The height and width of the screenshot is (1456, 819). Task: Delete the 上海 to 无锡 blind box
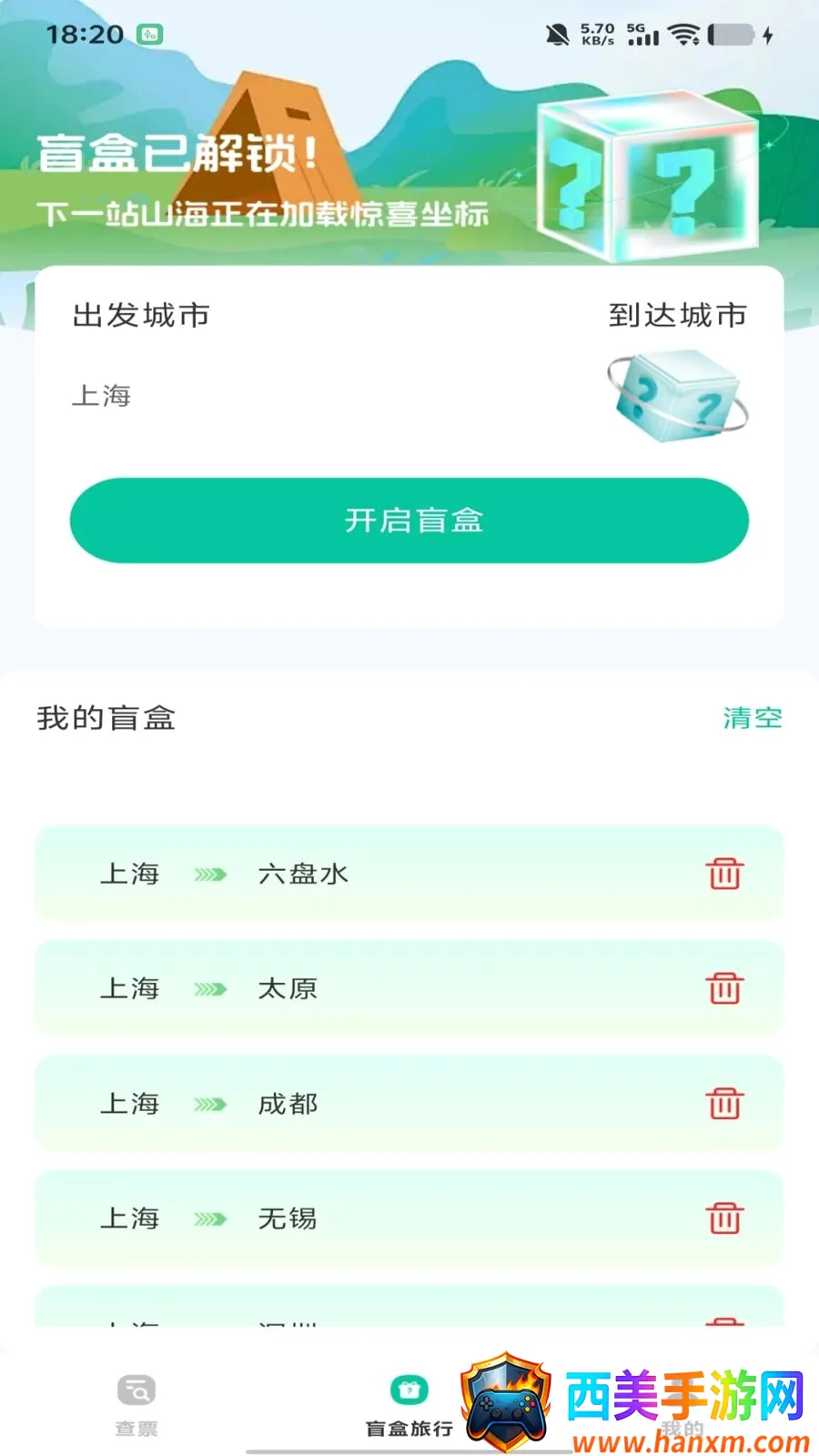coord(725,1218)
